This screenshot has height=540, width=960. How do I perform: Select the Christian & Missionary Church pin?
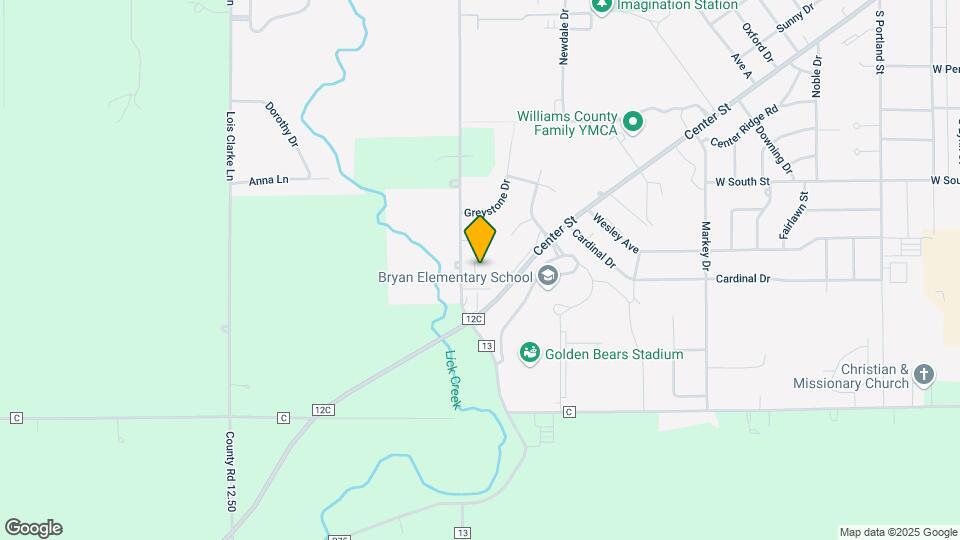click(x=924, y=376)
